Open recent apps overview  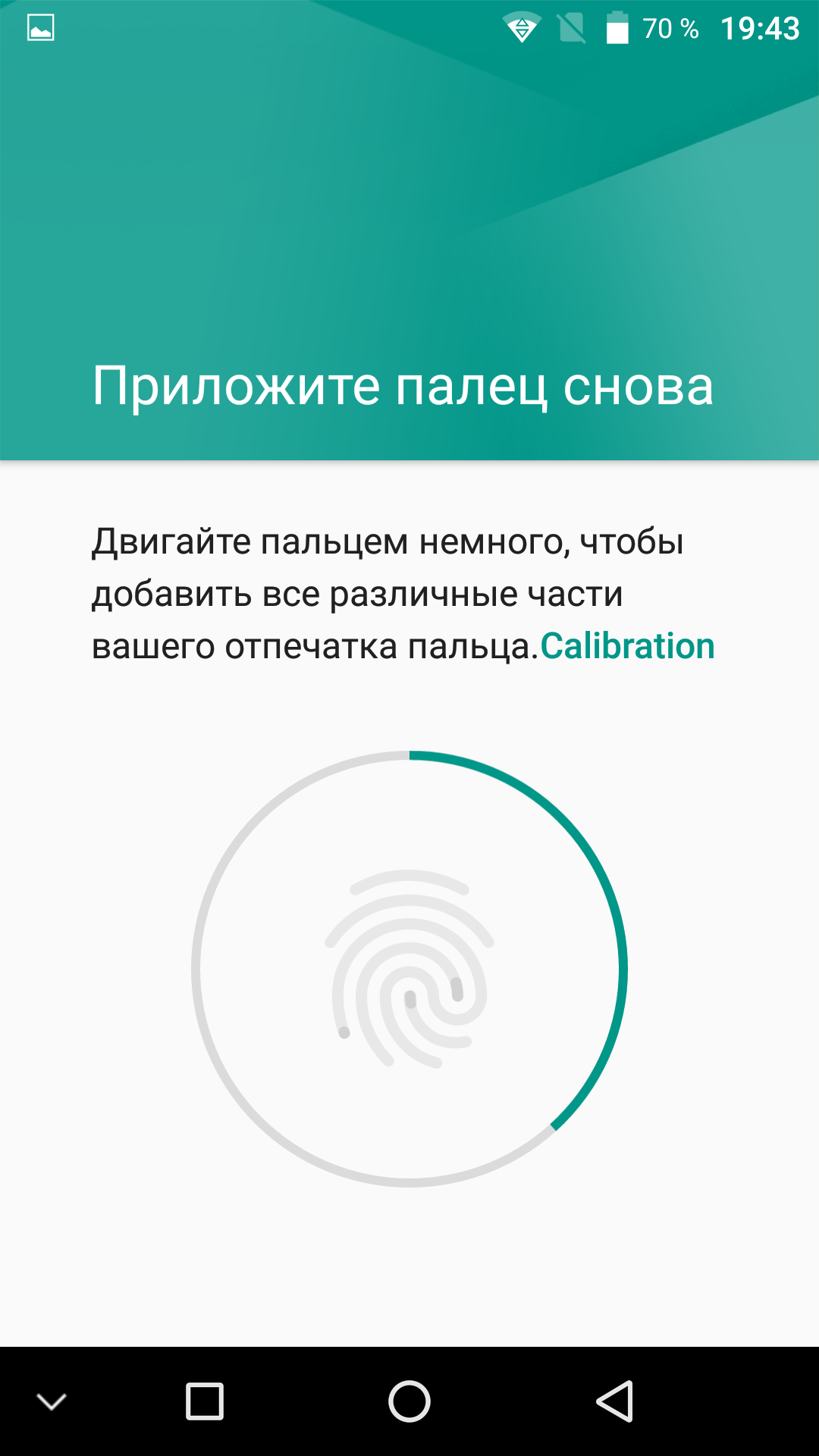[205, 1401]
